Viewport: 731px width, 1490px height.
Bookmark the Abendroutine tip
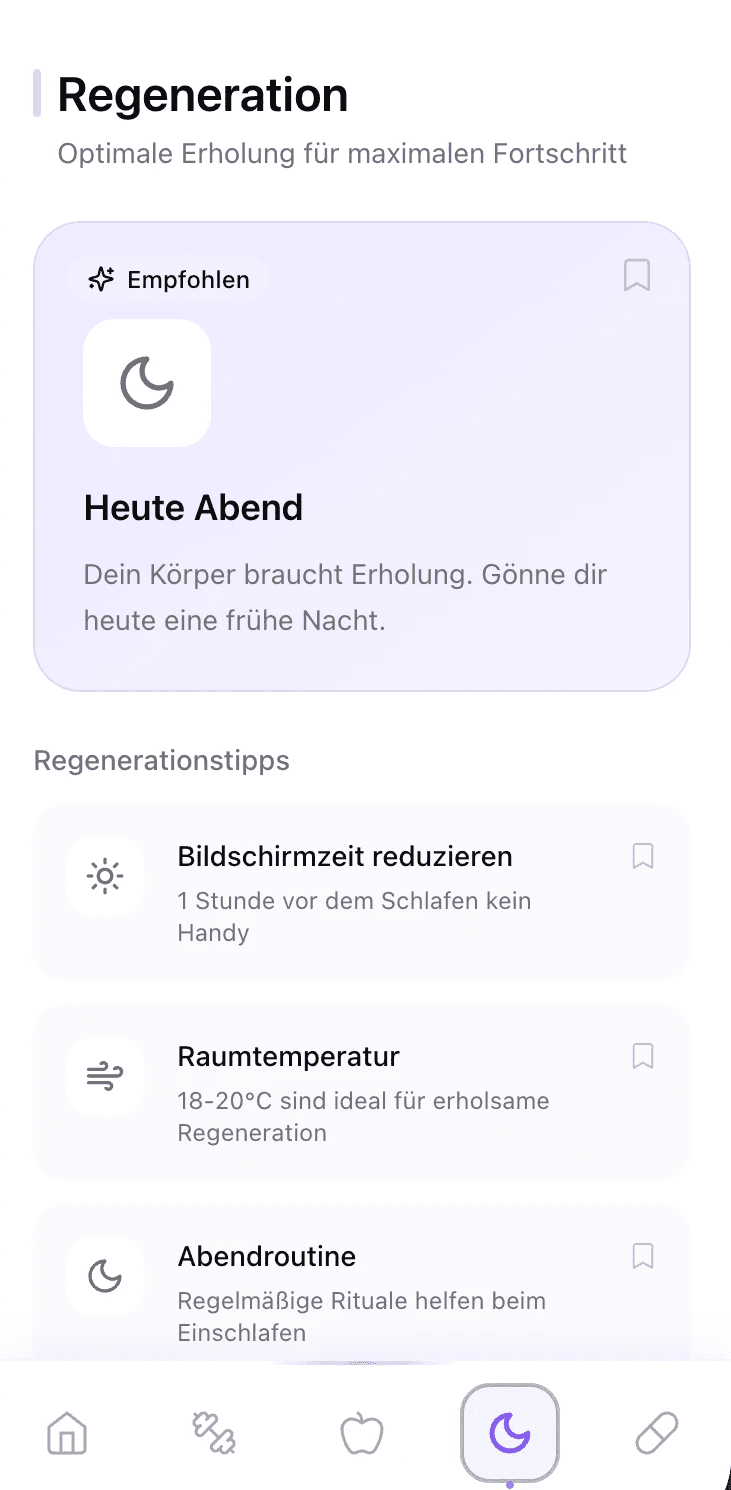point(643,1256)
